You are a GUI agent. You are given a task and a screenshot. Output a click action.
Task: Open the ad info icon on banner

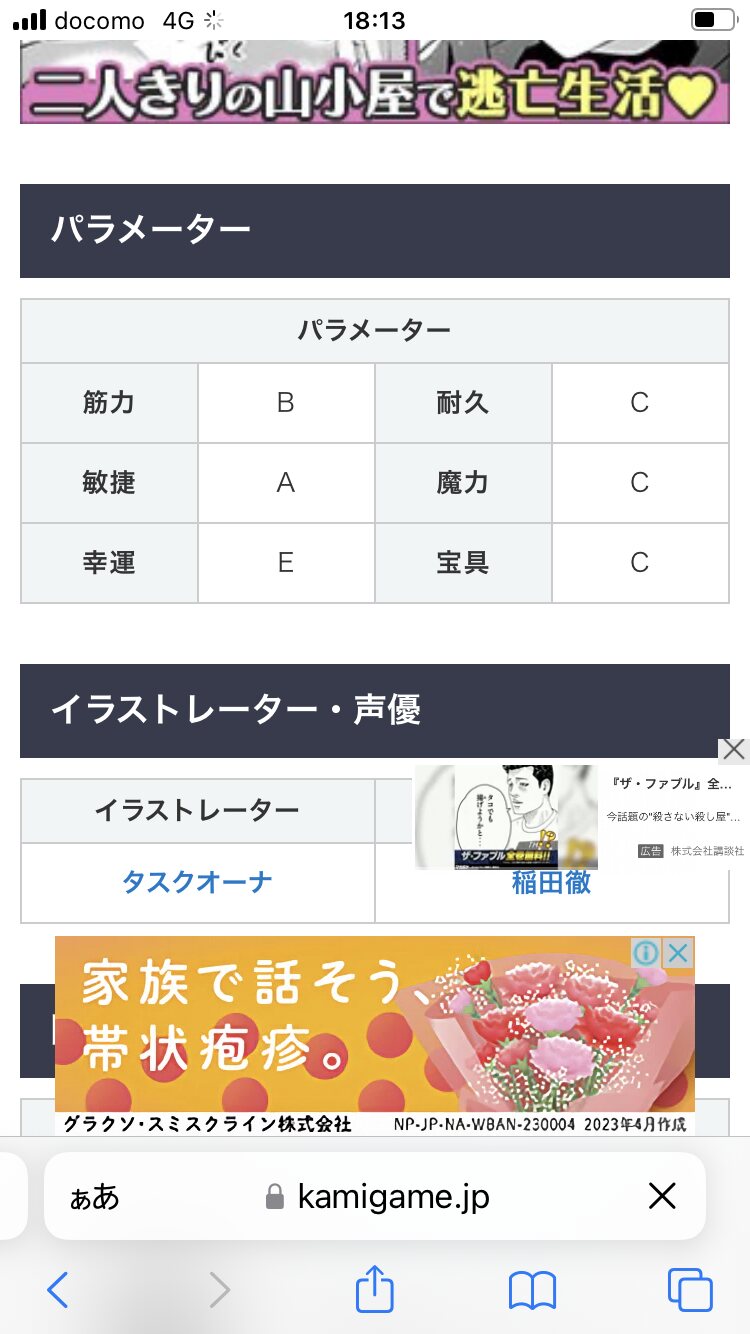pyautogui.click(x=647, y=952)
